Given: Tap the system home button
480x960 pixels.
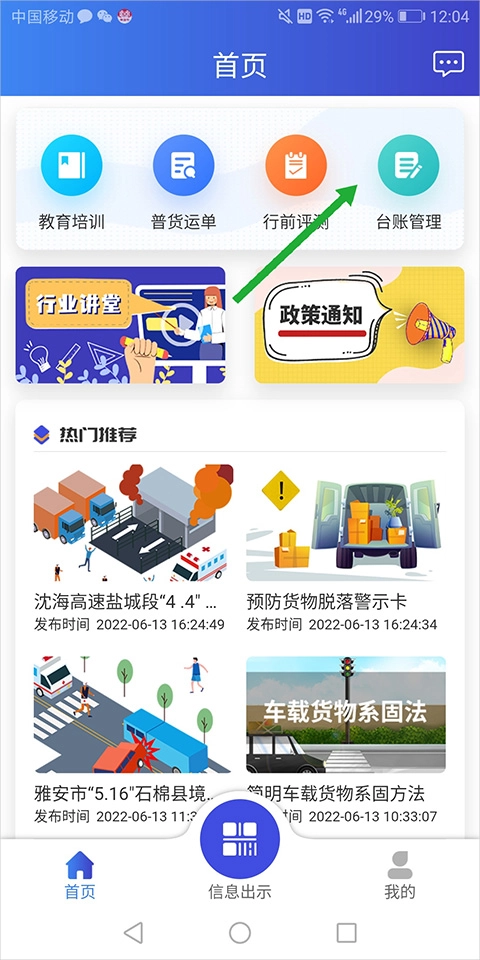Looking at the screenshot, I should pos(240,933).
